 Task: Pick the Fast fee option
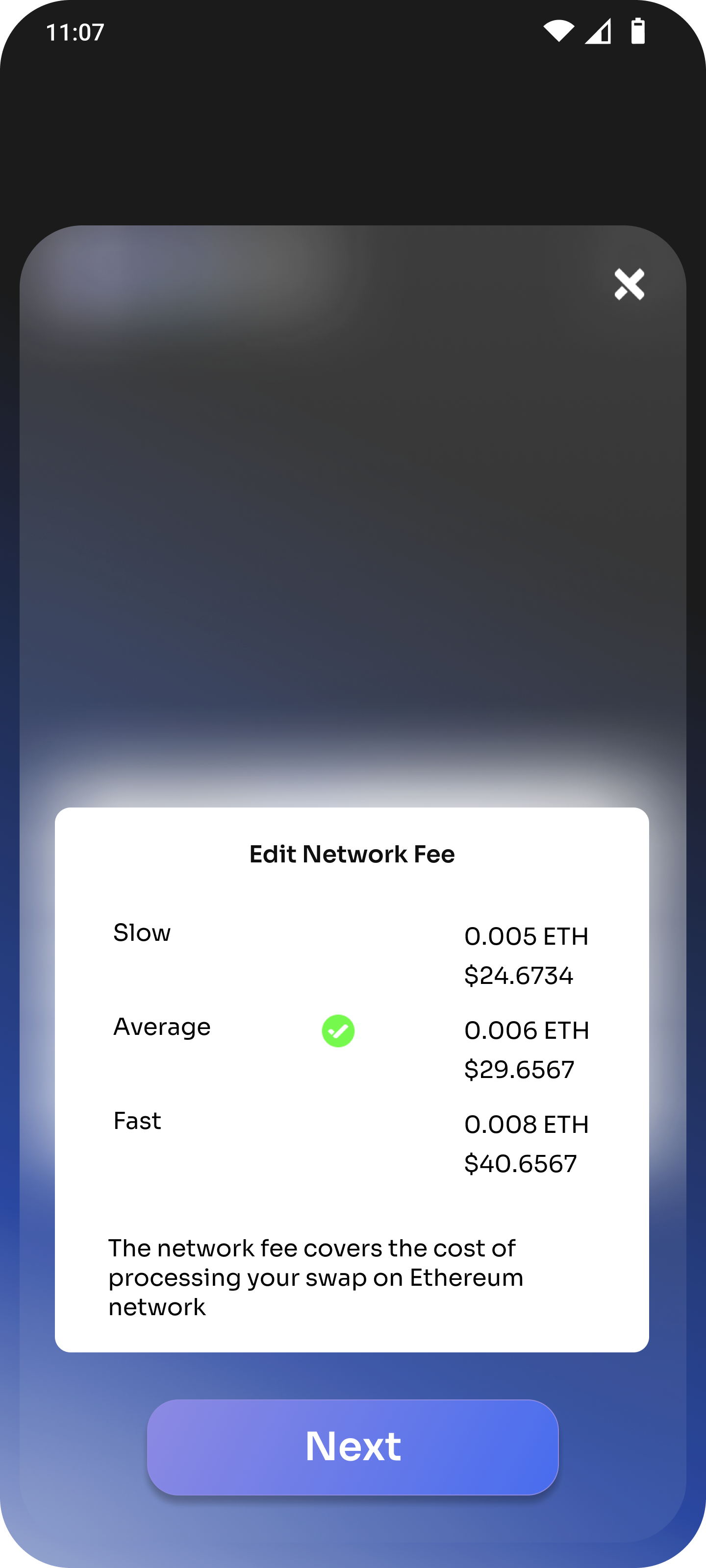click(352, 1142)
